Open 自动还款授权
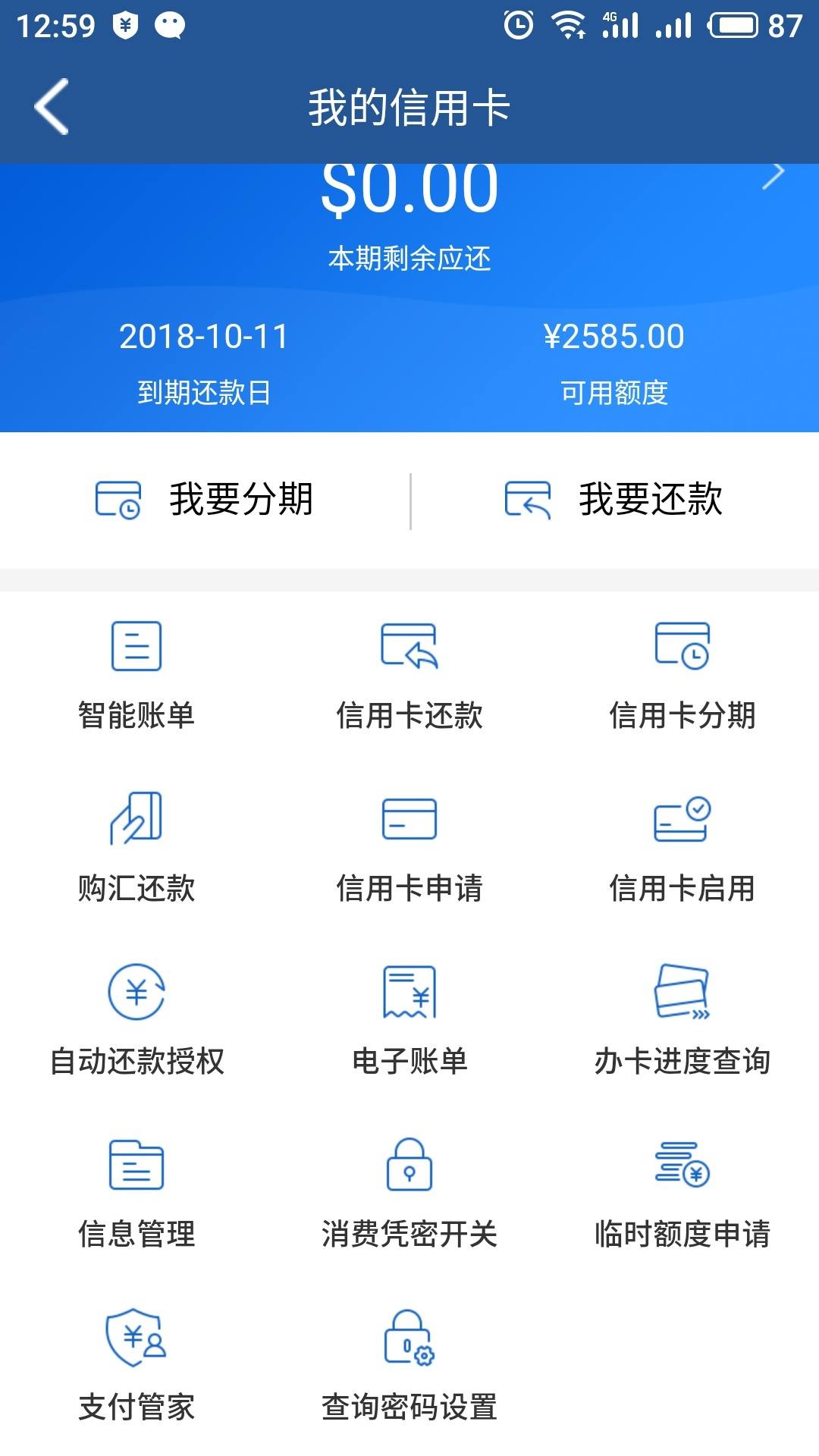The image size is (819, 1456). coord(136,1021)
